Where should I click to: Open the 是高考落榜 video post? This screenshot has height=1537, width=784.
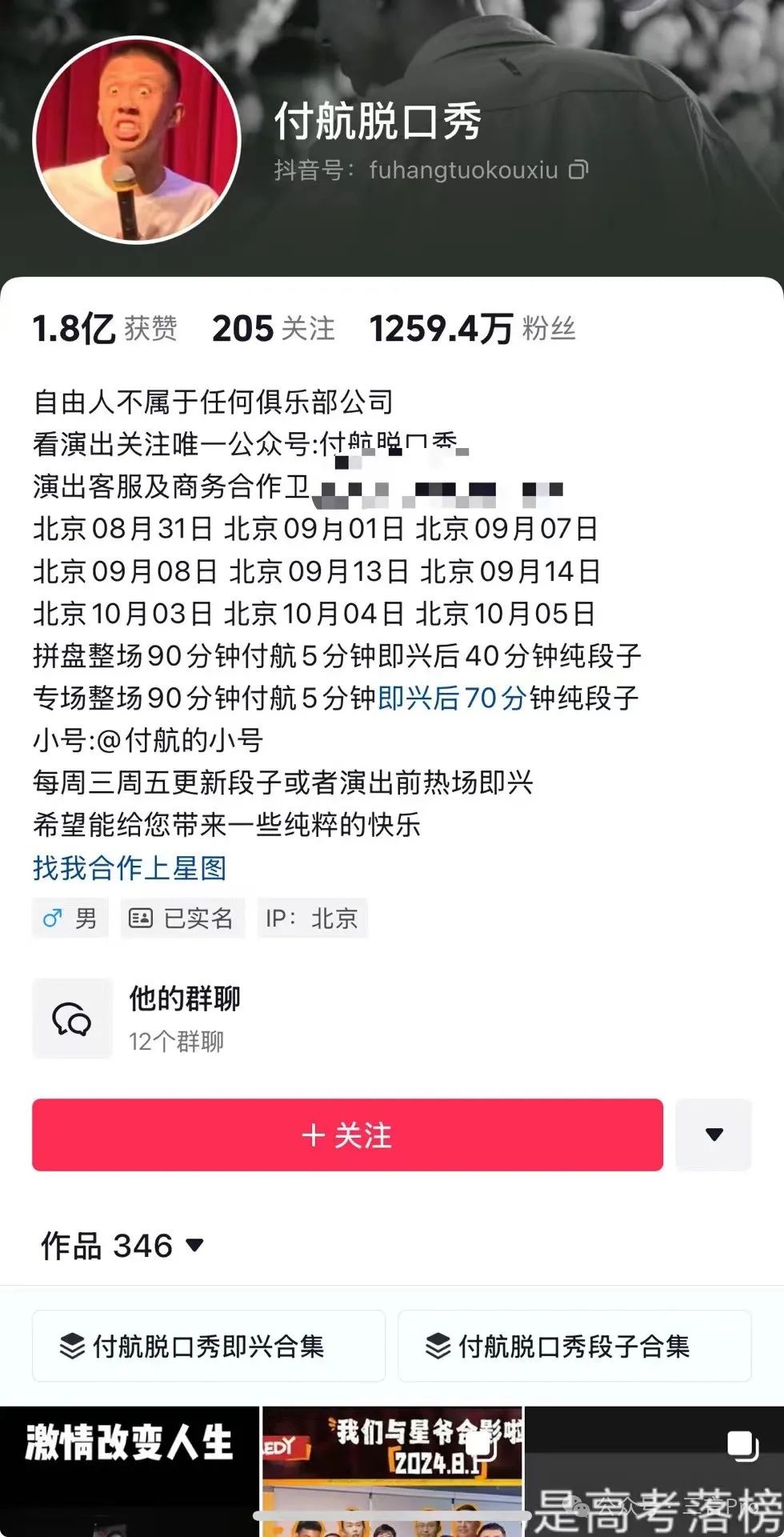654,1472
